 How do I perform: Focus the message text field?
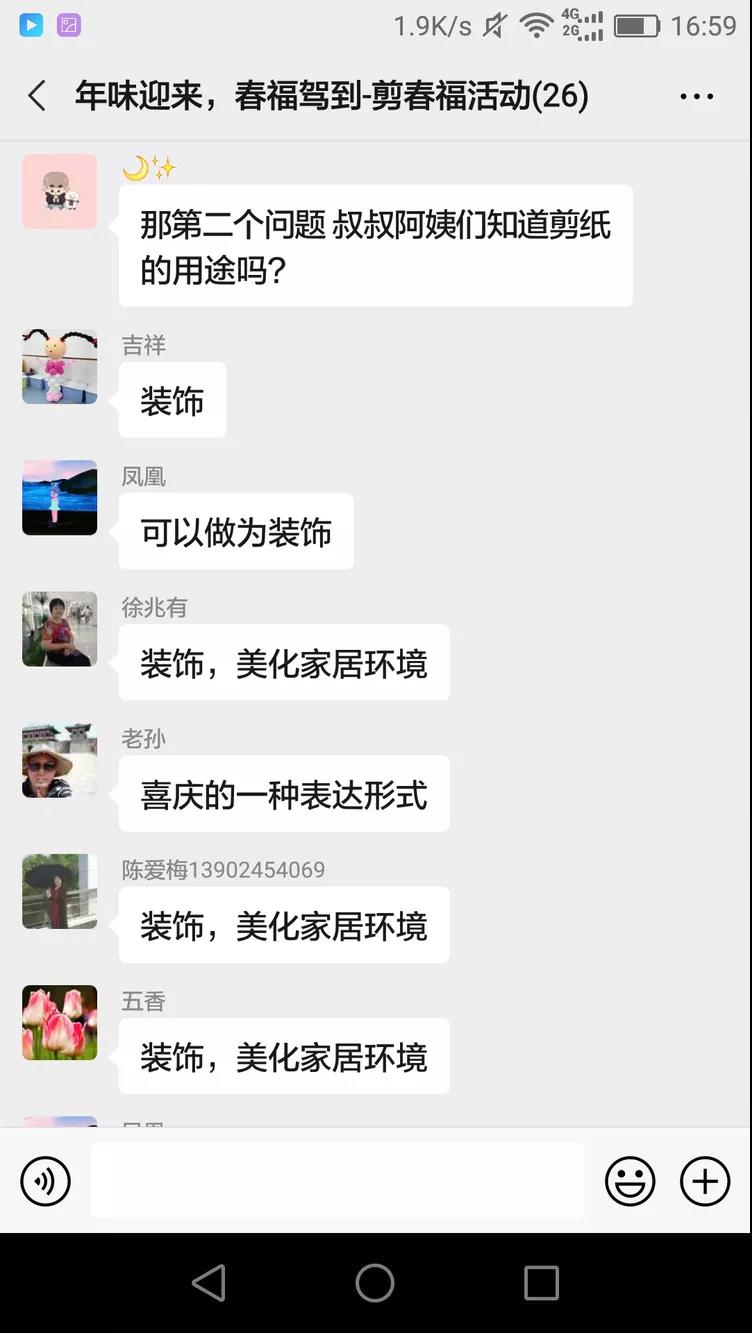(x=337, y=1181)
